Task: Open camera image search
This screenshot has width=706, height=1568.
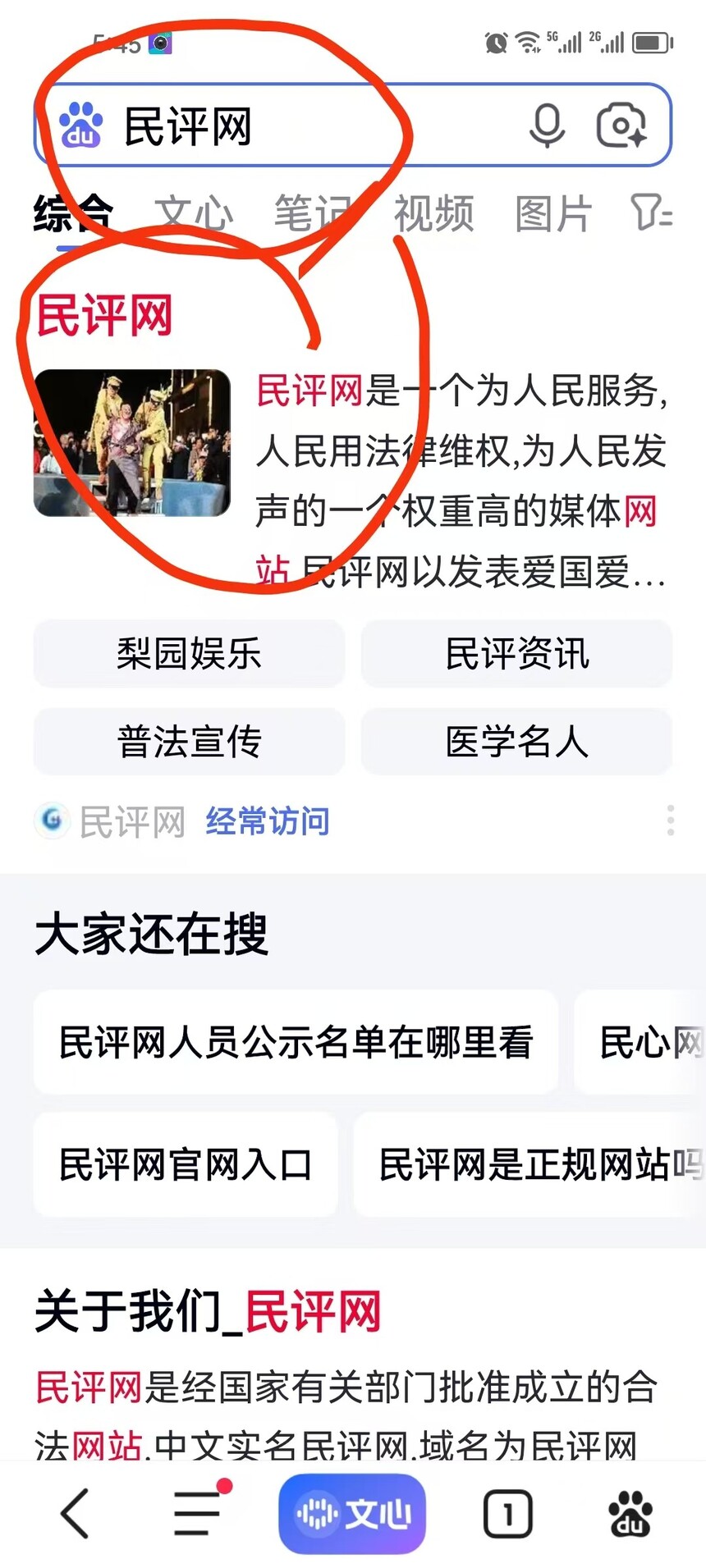Action: click(x=621, y=126)
